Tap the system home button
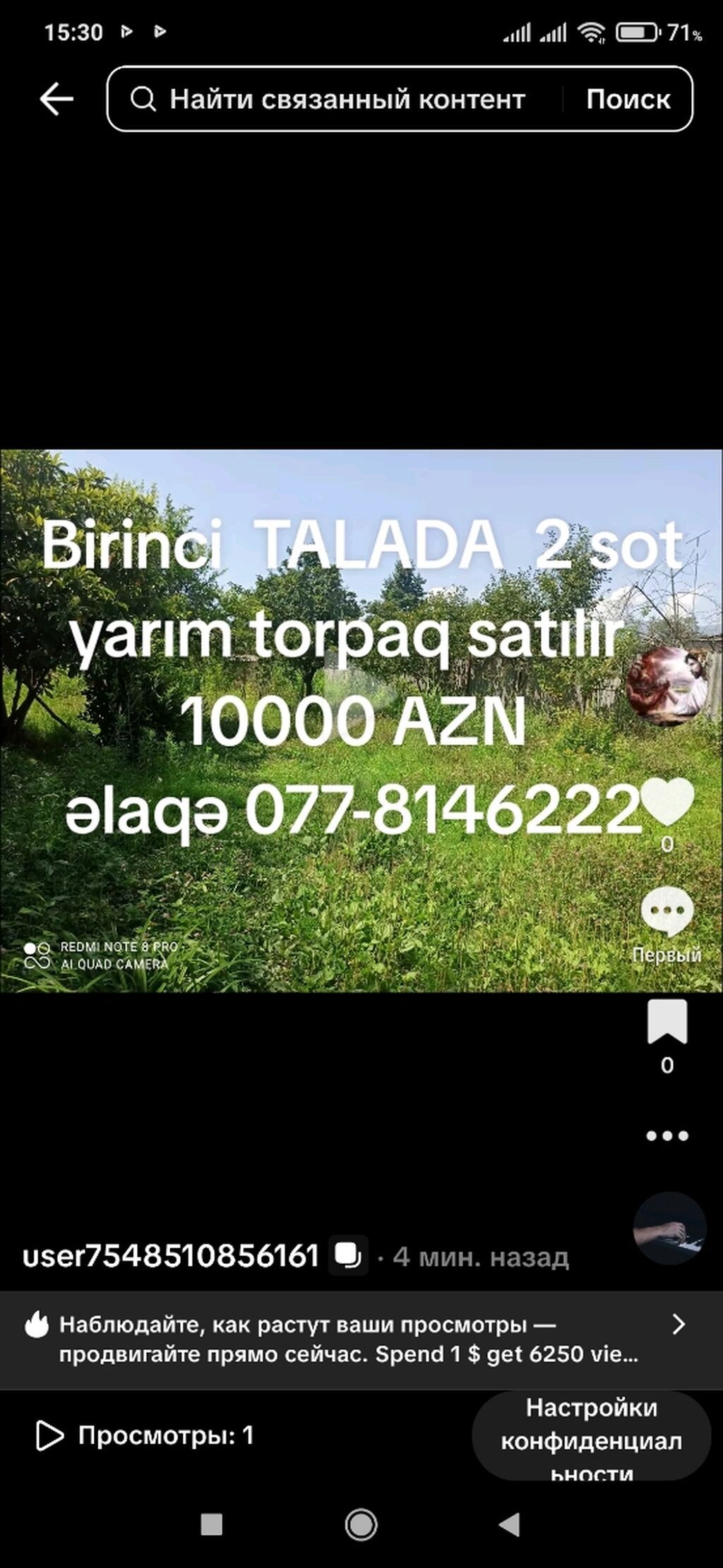723x1568 pixels. click(x=361, y=1524)
